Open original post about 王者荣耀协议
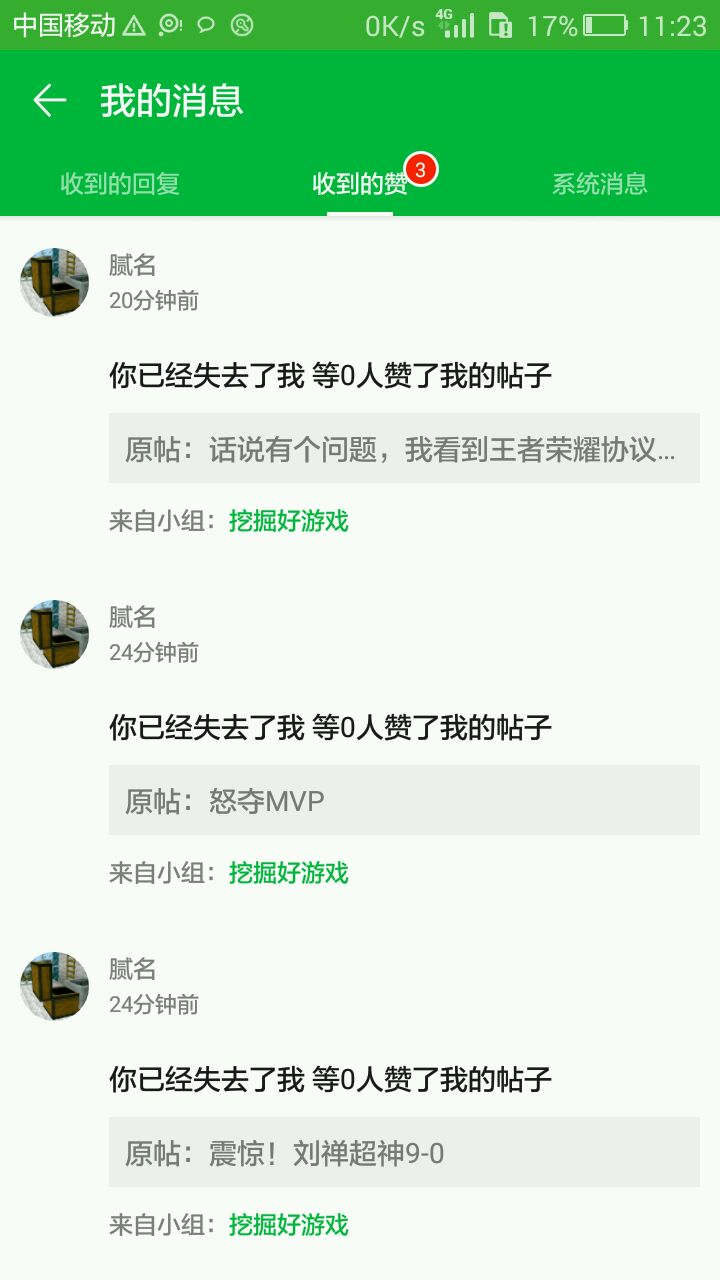 click(x=404, y=449)
